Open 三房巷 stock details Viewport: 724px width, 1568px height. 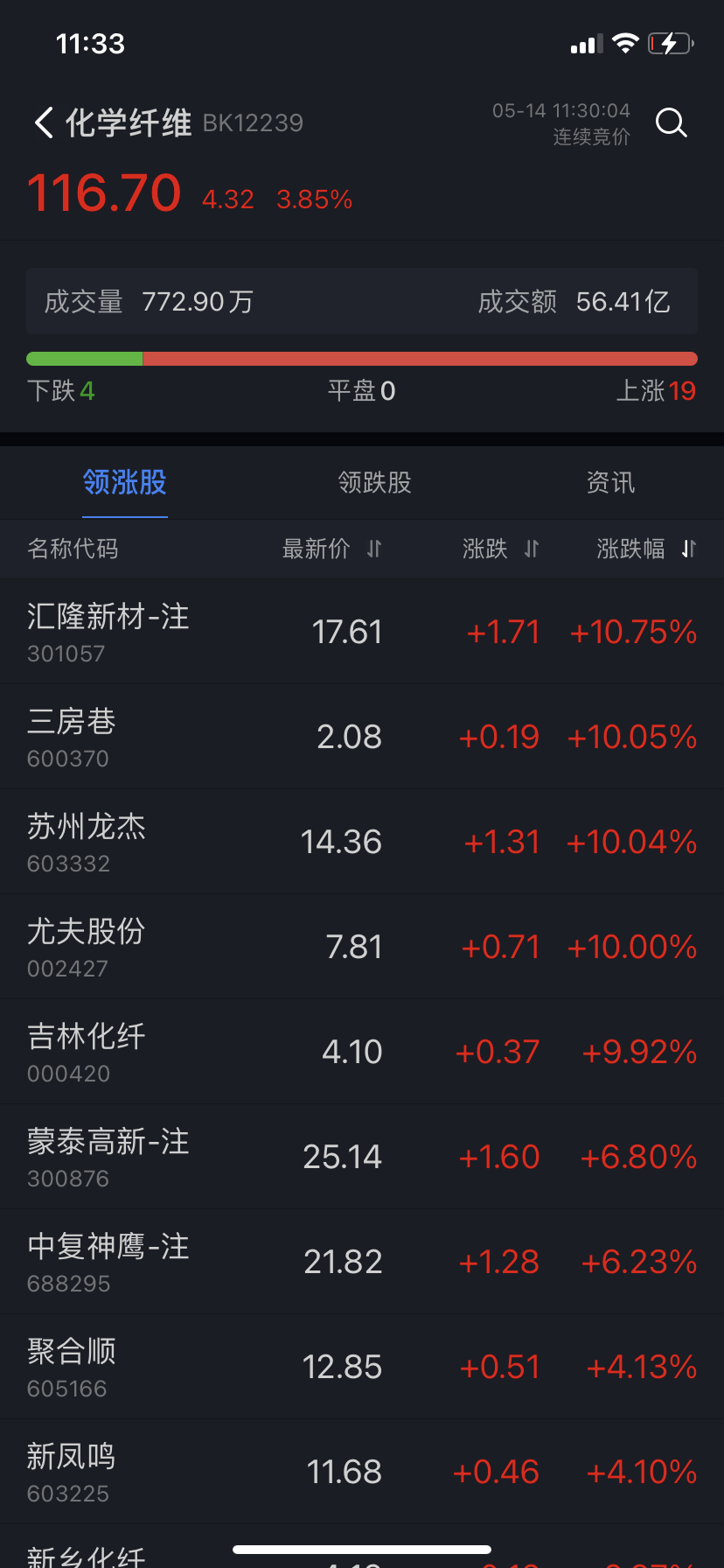tap(362, 737)
